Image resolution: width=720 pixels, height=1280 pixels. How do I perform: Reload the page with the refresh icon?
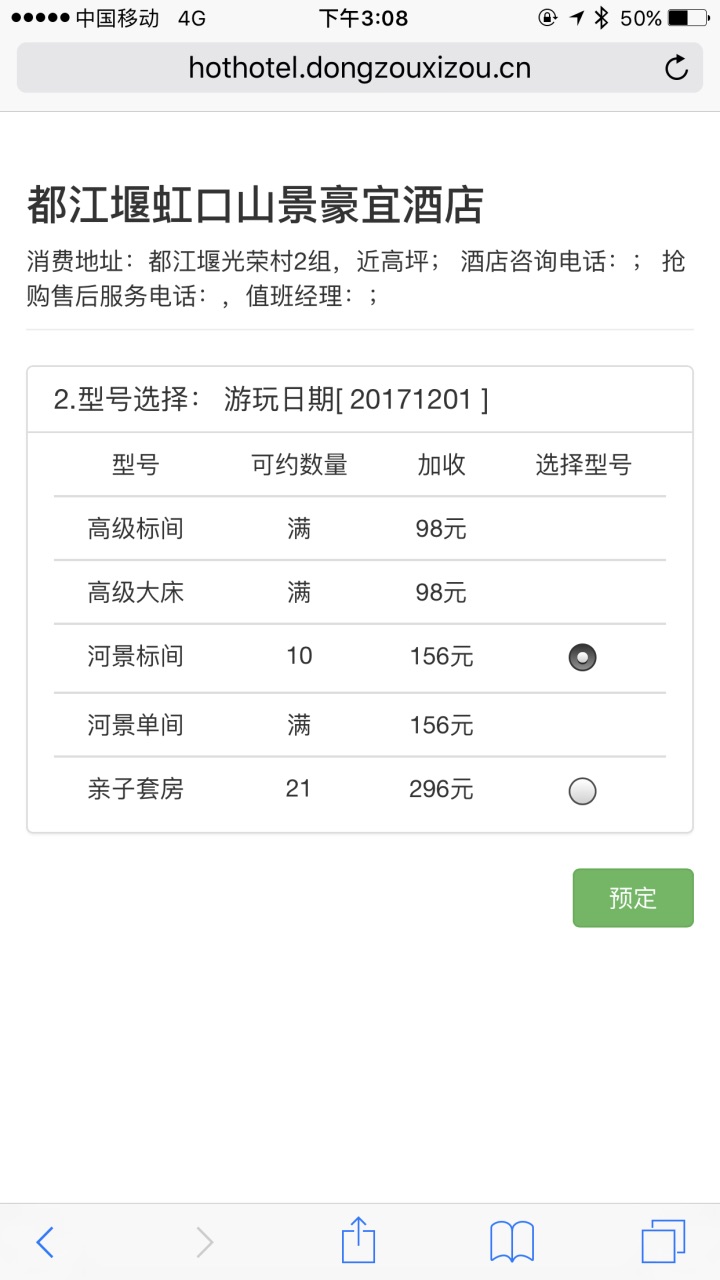tap(676, 68)
